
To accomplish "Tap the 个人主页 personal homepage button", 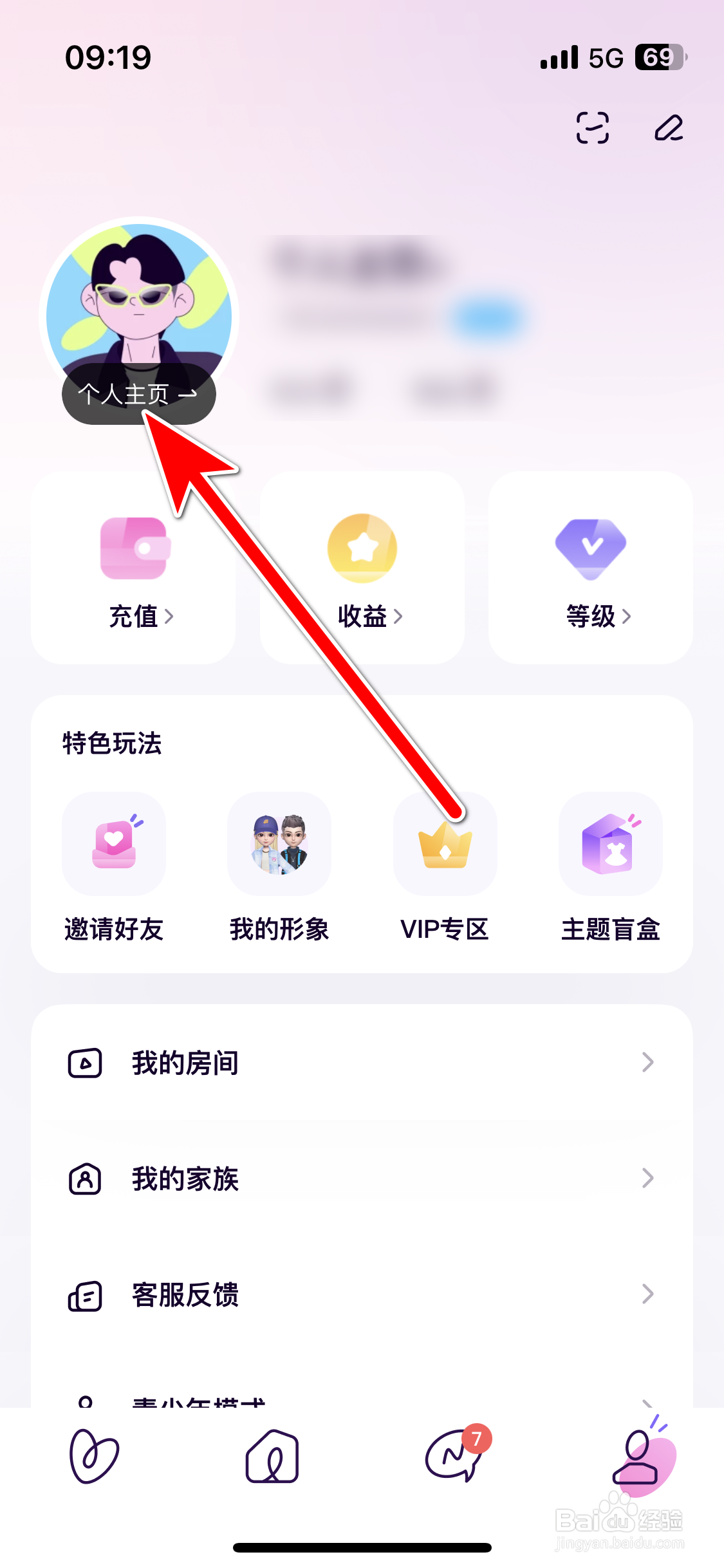I will click(x=139, y=394).
